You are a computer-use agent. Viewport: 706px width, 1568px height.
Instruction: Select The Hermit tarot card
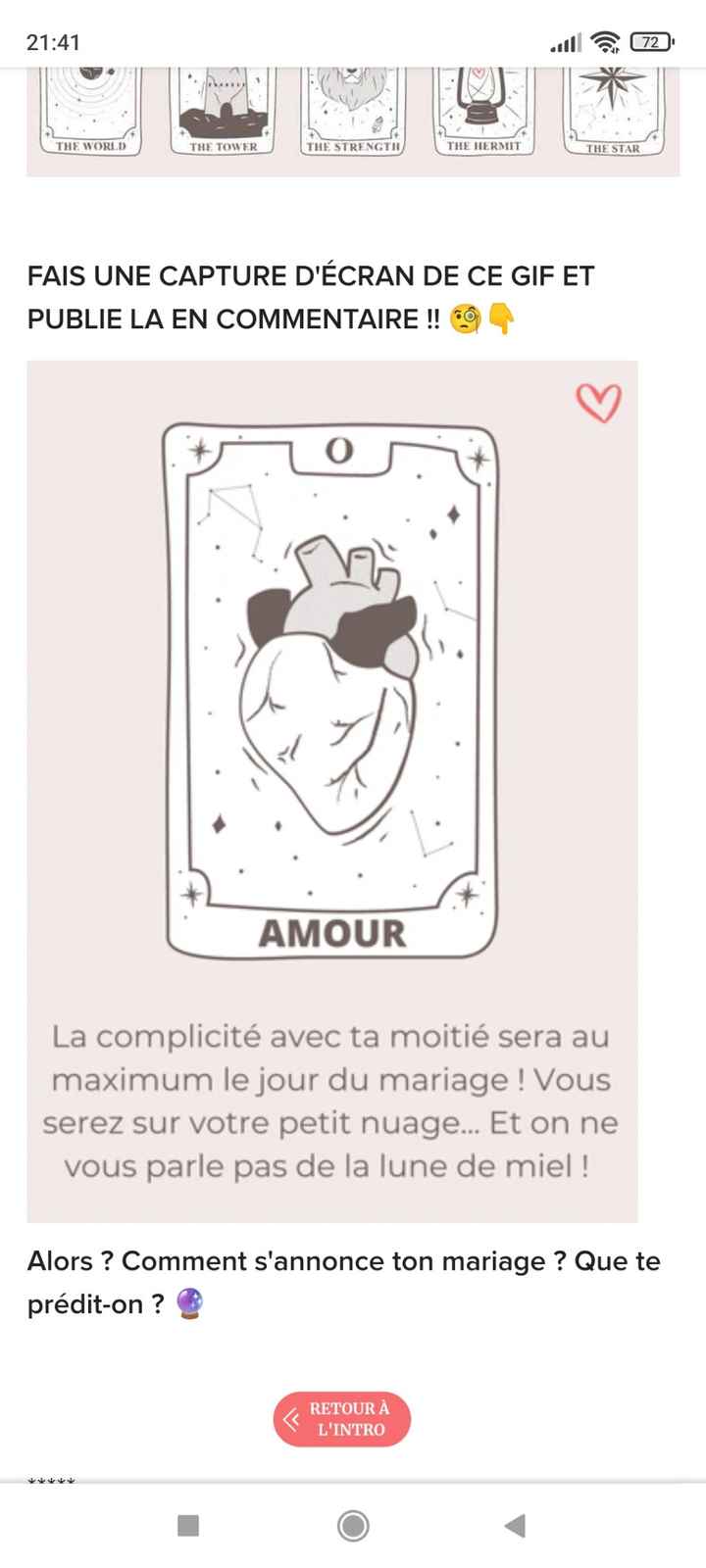coord(482,108)
